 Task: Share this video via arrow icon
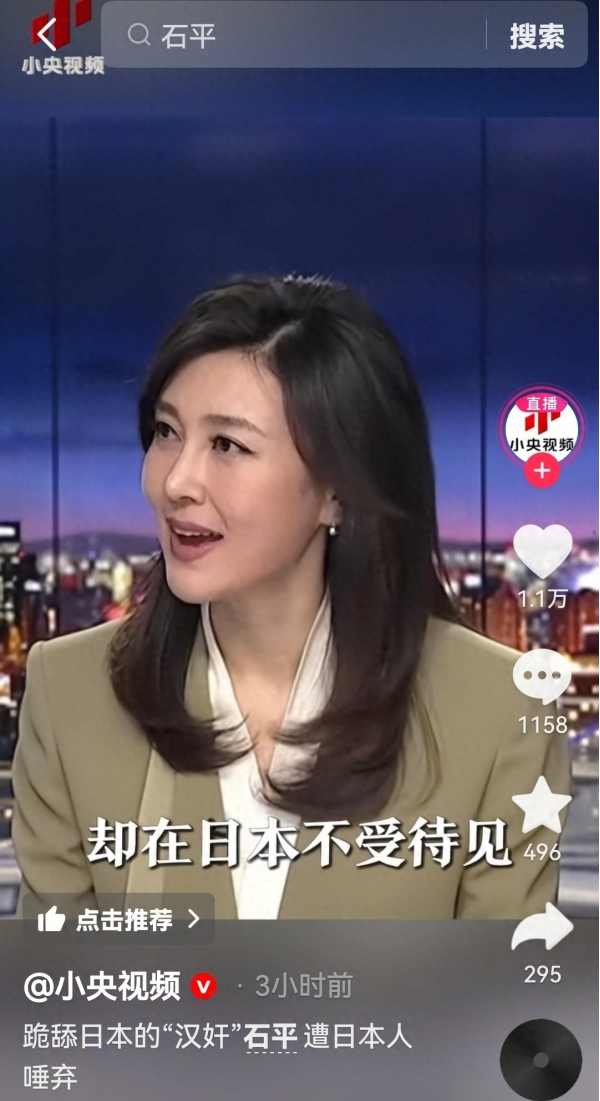coord(542,929)
